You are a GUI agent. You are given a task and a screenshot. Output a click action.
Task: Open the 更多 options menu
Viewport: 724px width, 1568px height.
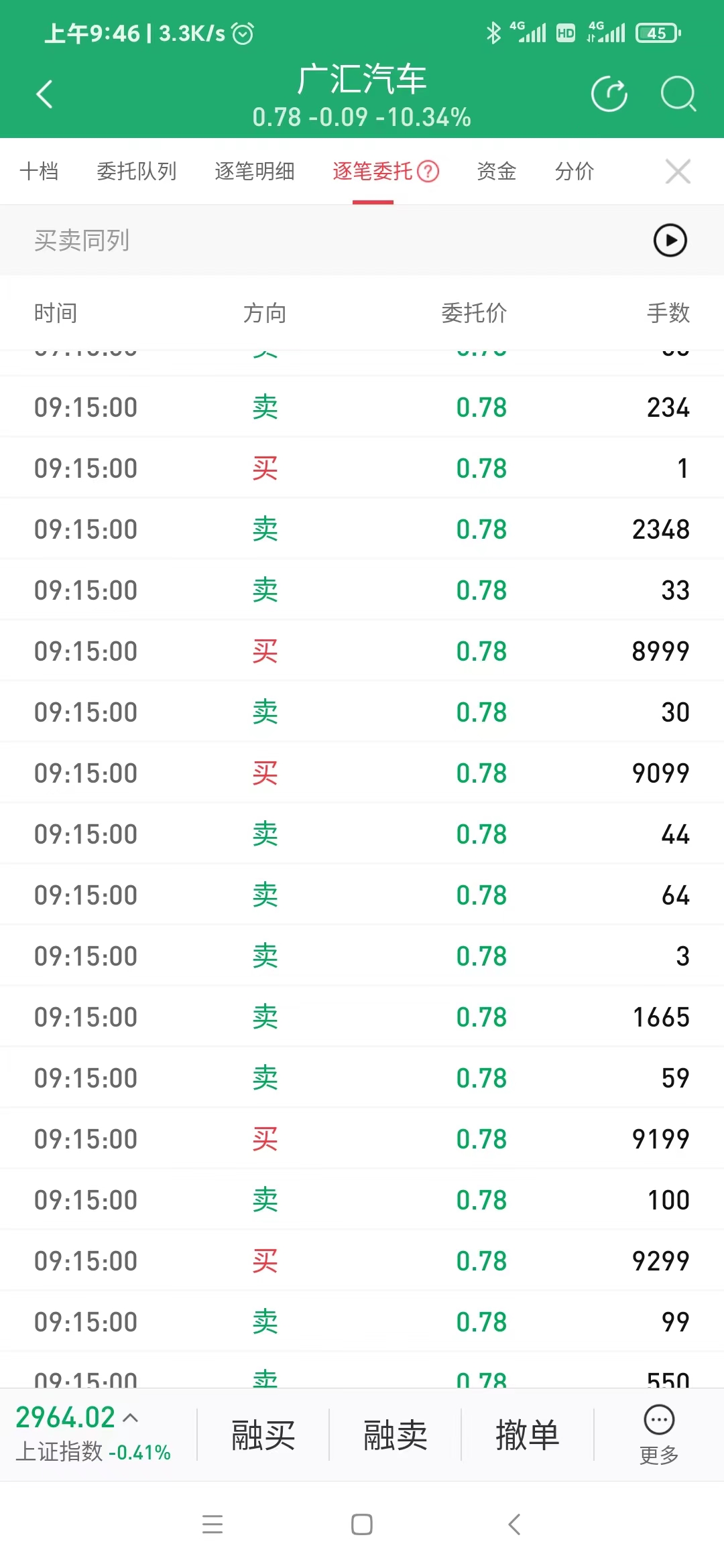pyautogui.click(x=659, y=1434)
